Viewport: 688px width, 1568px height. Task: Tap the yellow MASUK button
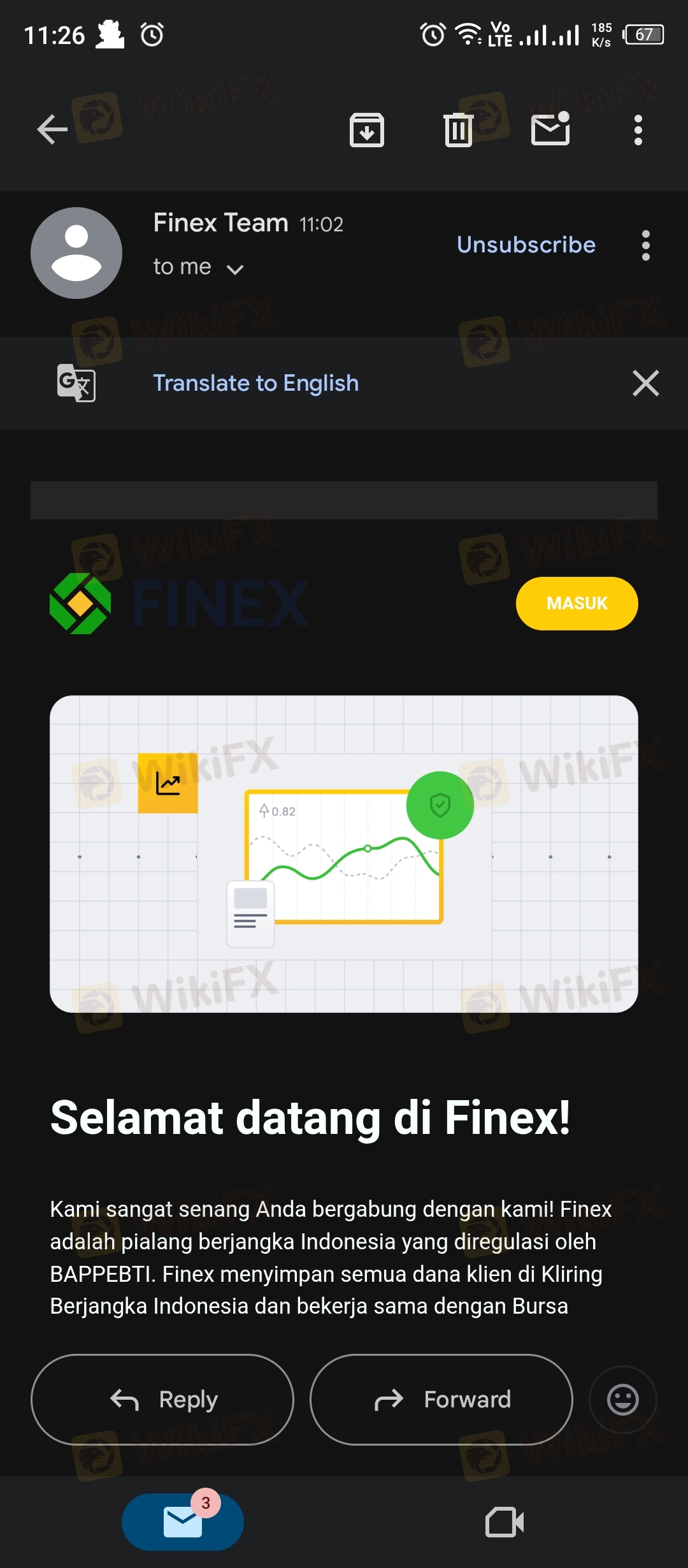coord(577,603)
